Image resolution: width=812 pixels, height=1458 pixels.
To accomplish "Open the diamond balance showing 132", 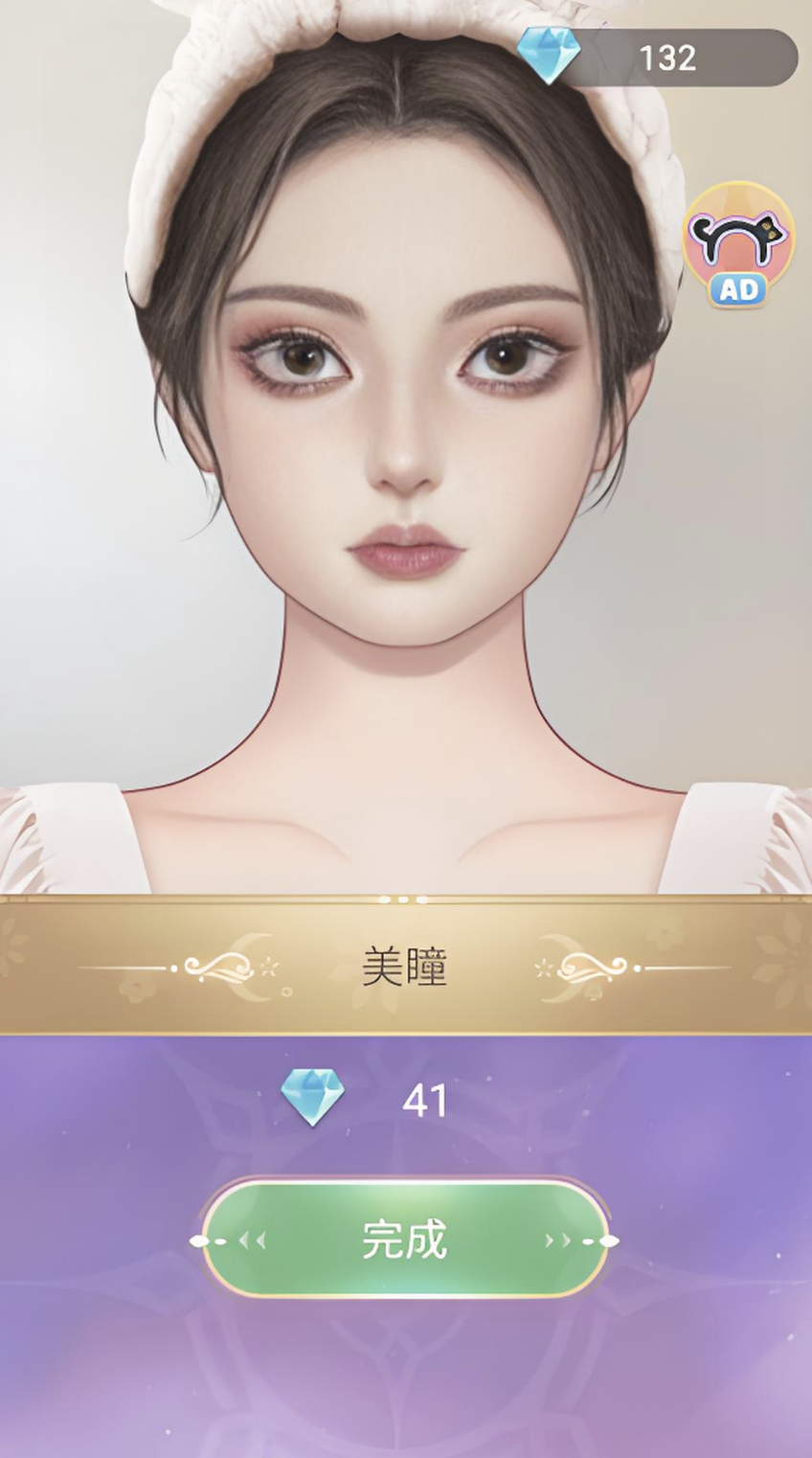I will click(x=661, y=57).
